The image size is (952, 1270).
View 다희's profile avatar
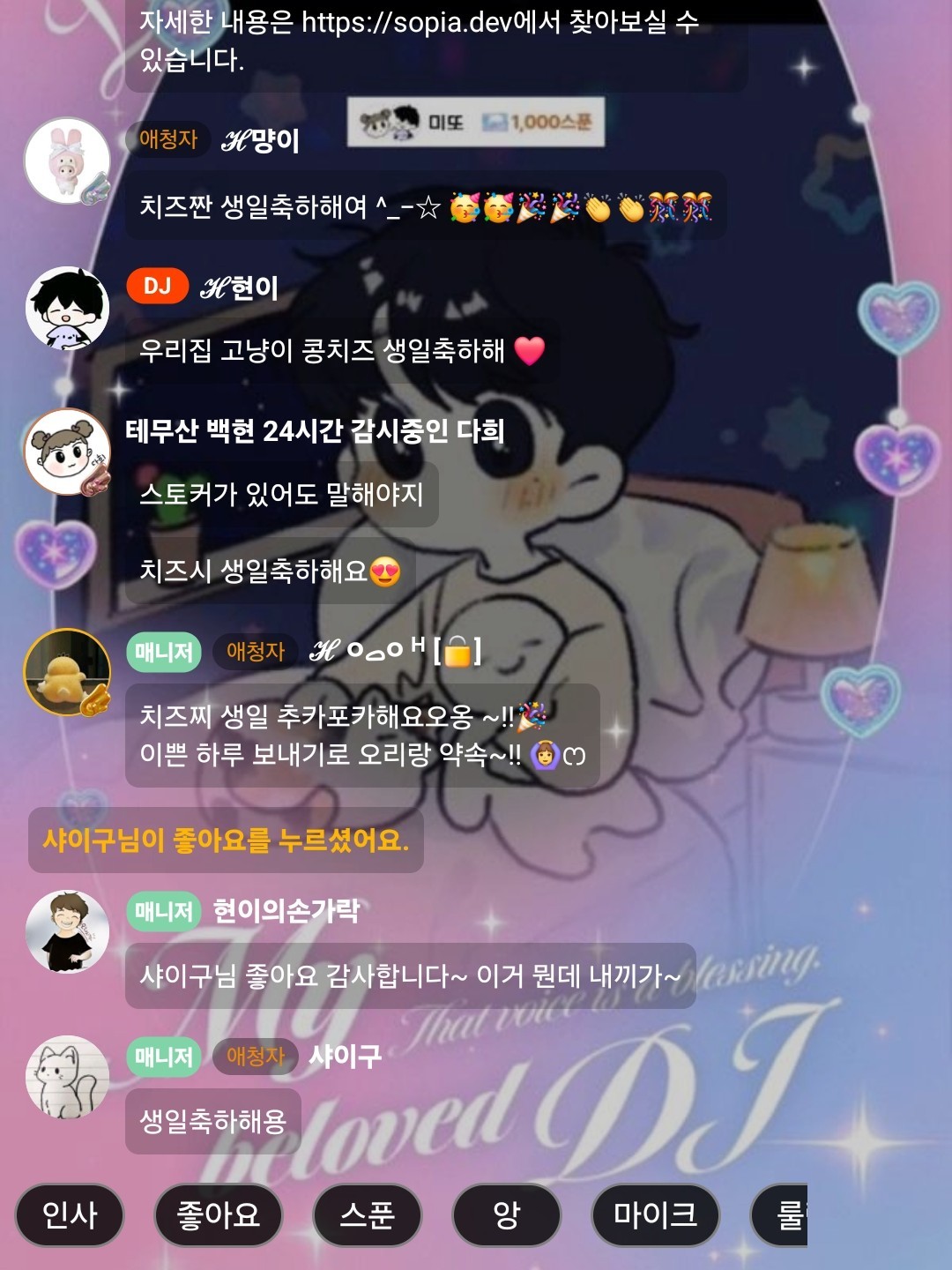67,452
